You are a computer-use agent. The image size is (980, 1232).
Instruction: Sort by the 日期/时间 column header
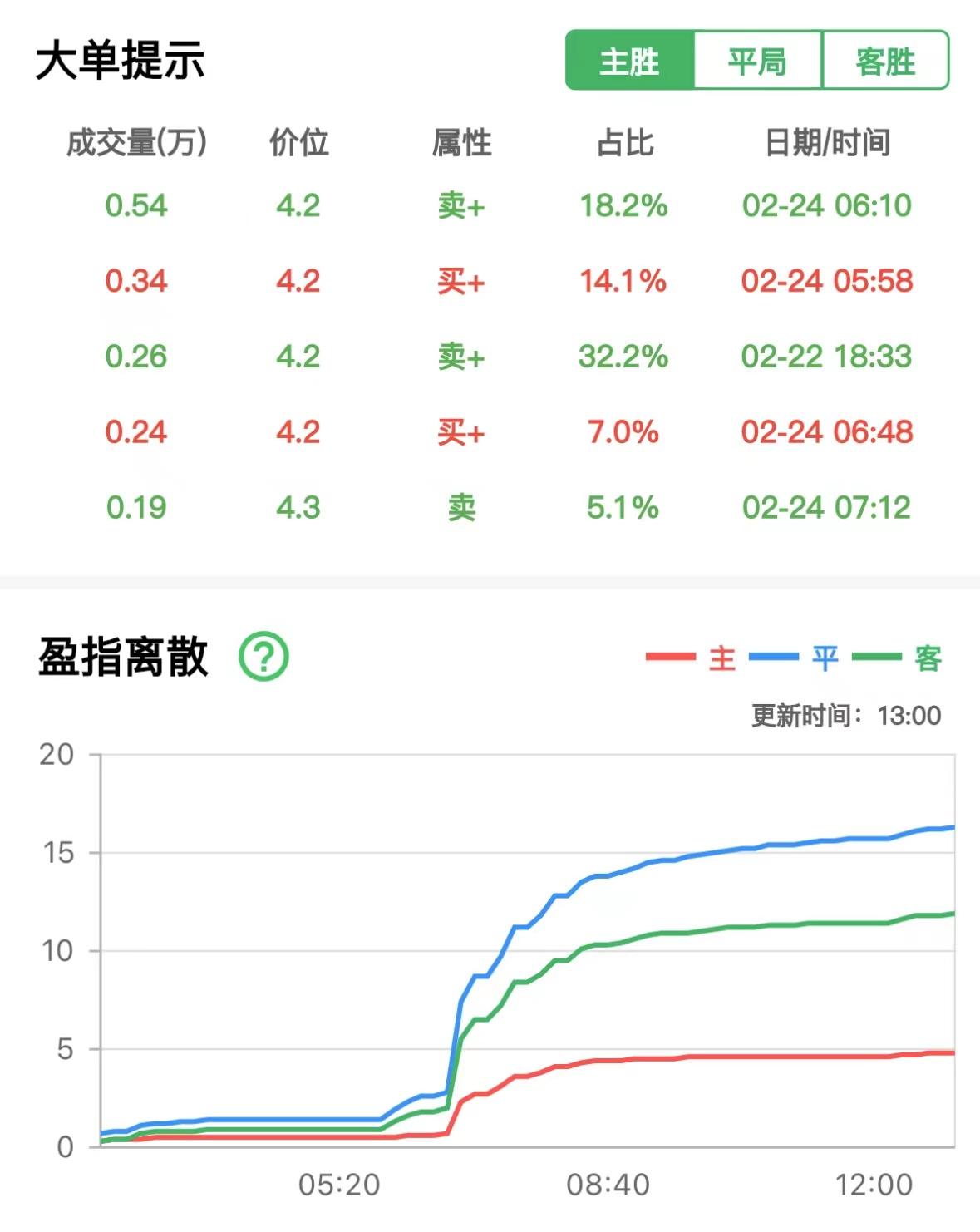[x=827, y=141]
